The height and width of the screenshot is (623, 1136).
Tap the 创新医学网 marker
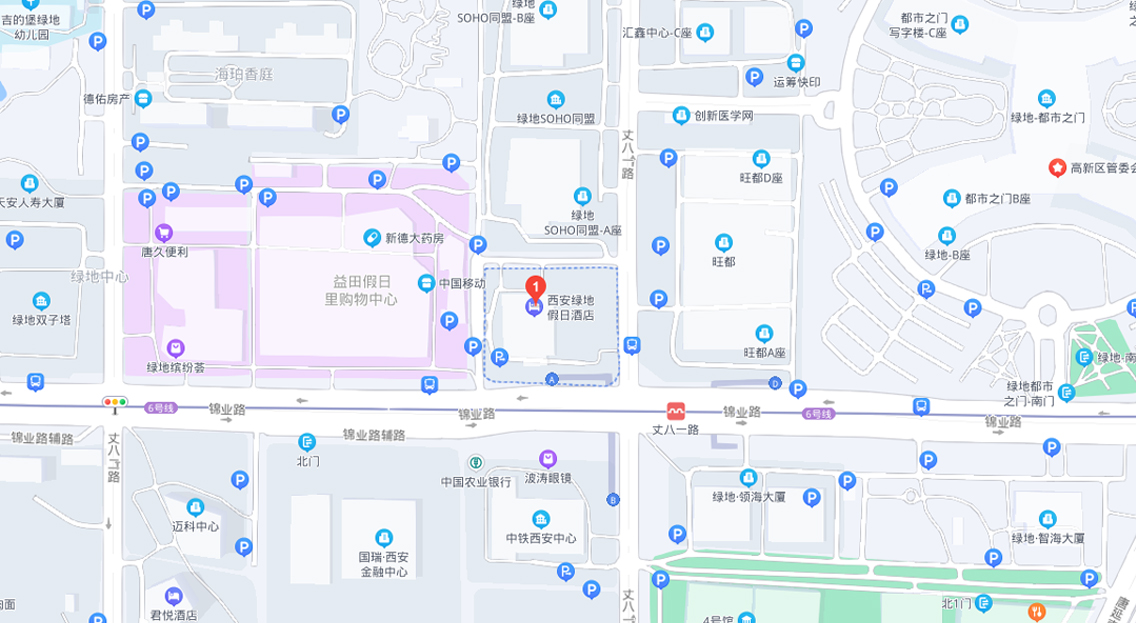(682, 116)
